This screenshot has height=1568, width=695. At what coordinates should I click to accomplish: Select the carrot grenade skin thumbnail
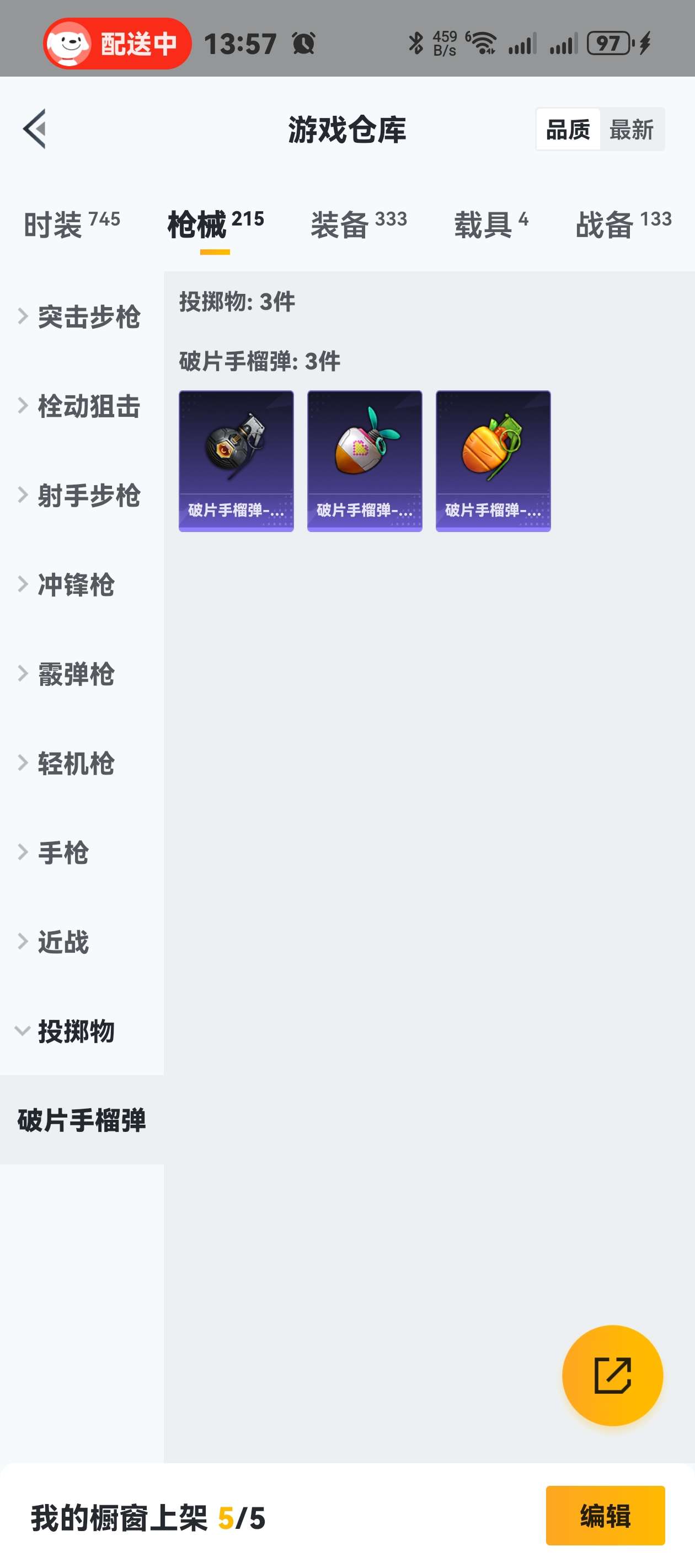tap(492, 461)
